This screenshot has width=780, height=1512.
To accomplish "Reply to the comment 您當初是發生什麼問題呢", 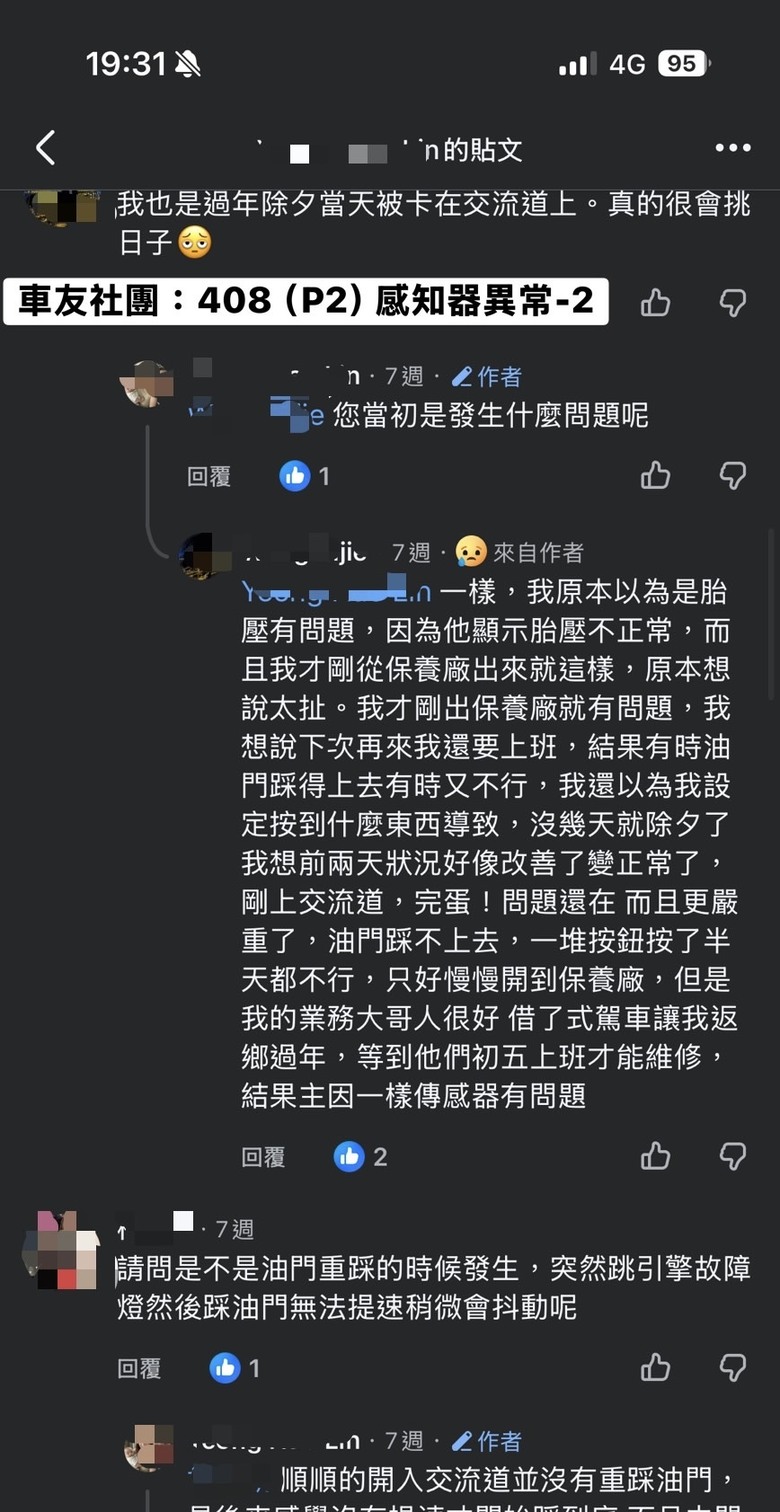I will pyautogui.click(x=209, y=477).
